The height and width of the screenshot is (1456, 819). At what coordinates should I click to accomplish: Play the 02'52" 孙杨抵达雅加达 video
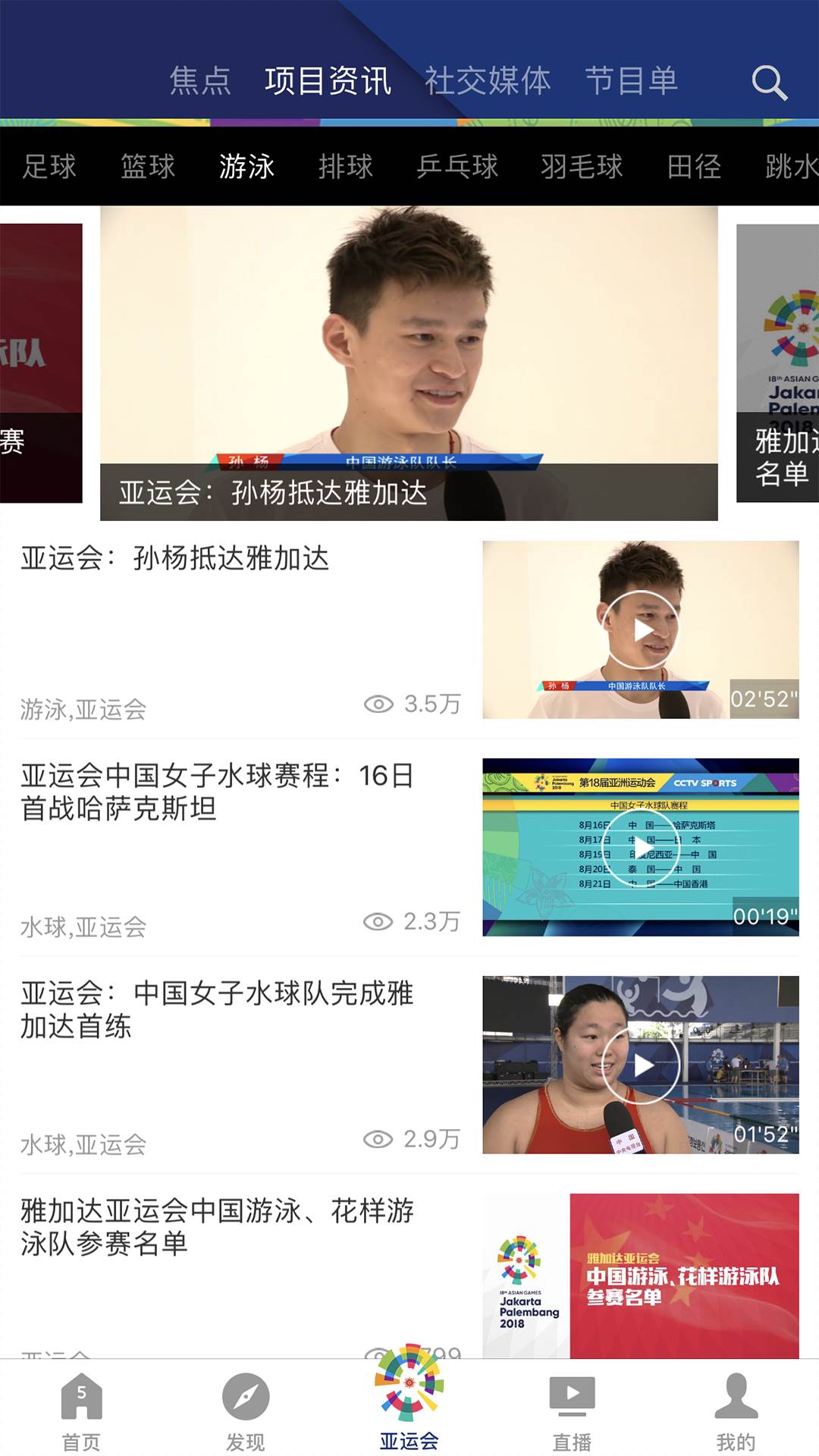click(x=641, y=629)
